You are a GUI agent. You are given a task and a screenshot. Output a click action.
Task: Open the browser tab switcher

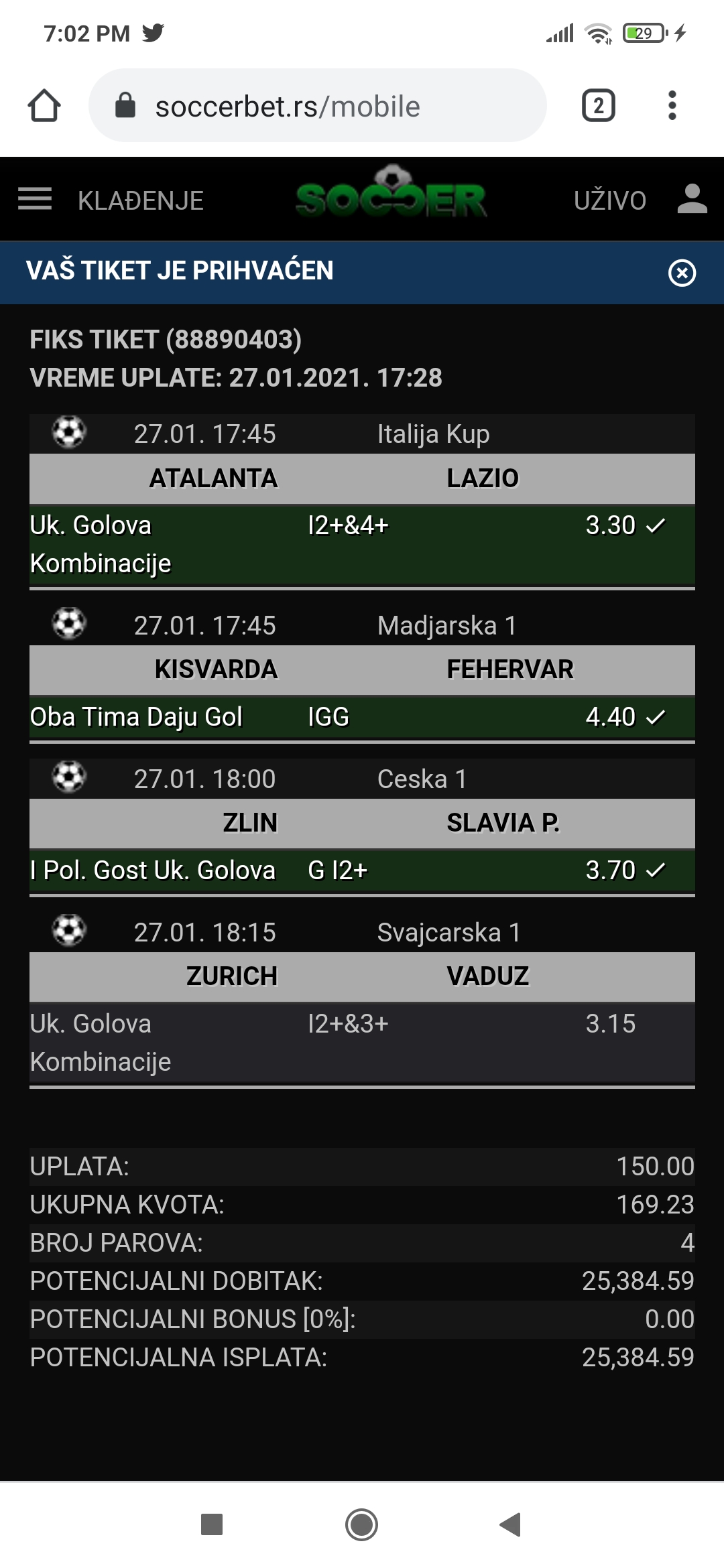(599, 106)
